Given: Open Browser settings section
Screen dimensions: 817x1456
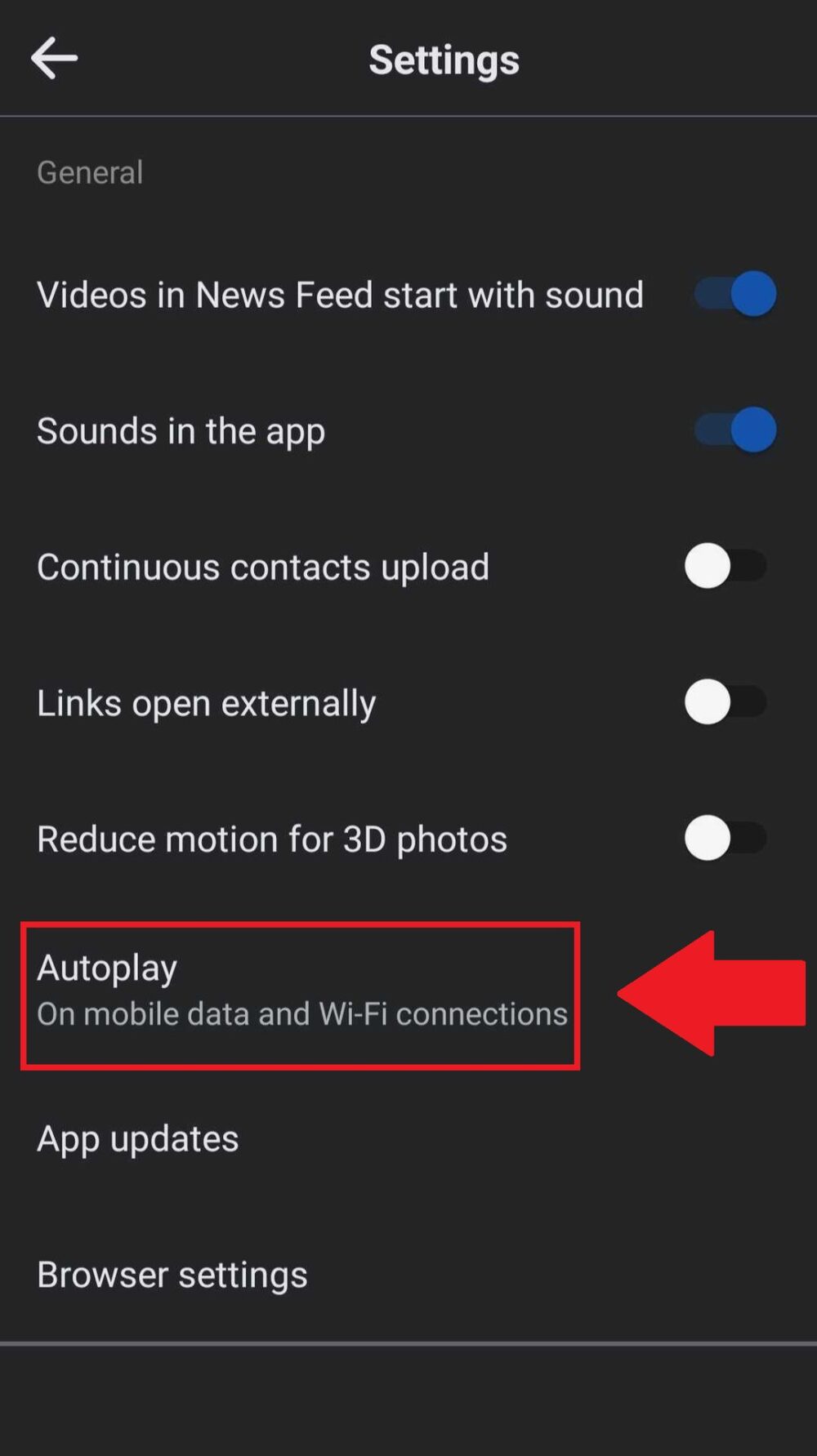Looking at the screenshot, I should 172,1274.
